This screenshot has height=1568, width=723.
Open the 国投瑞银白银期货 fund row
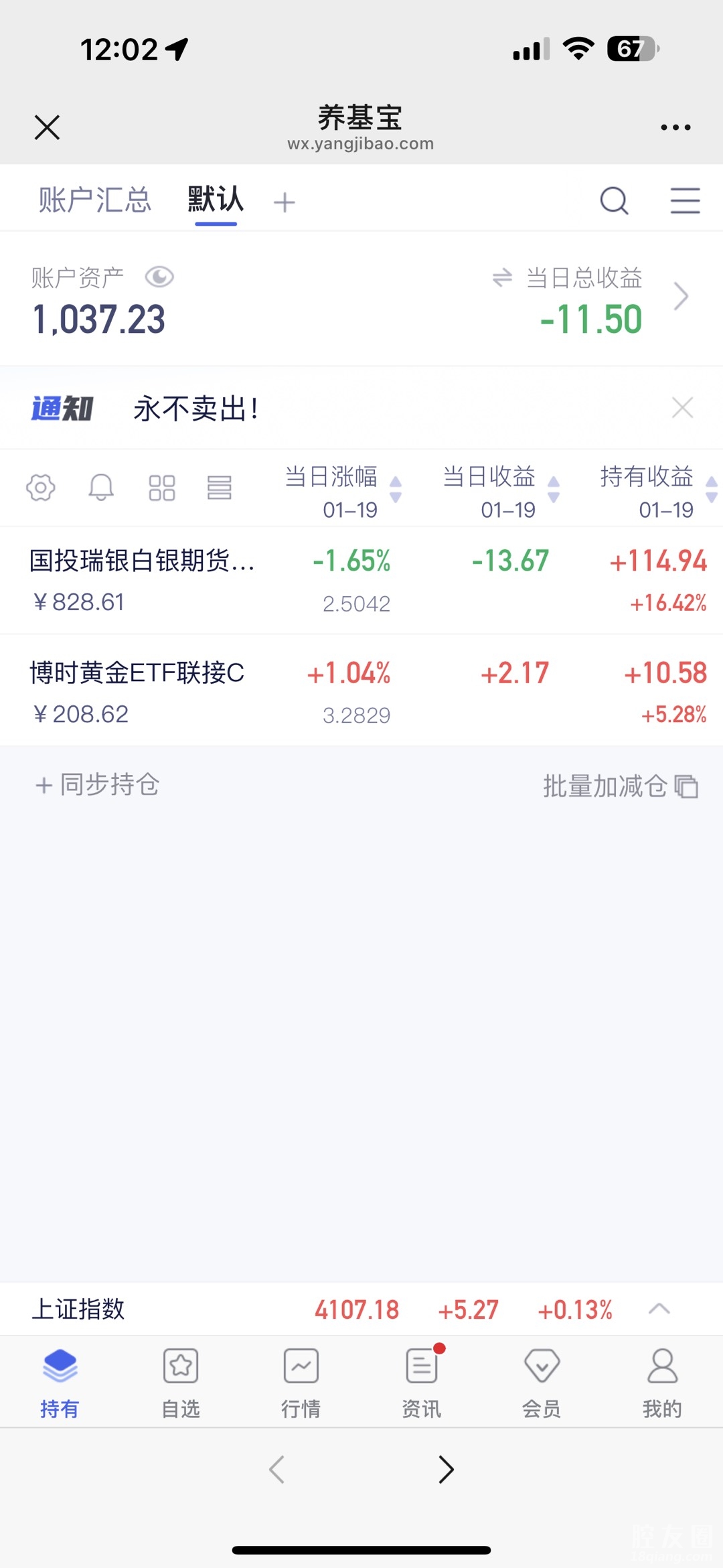[x=142, y=579]
